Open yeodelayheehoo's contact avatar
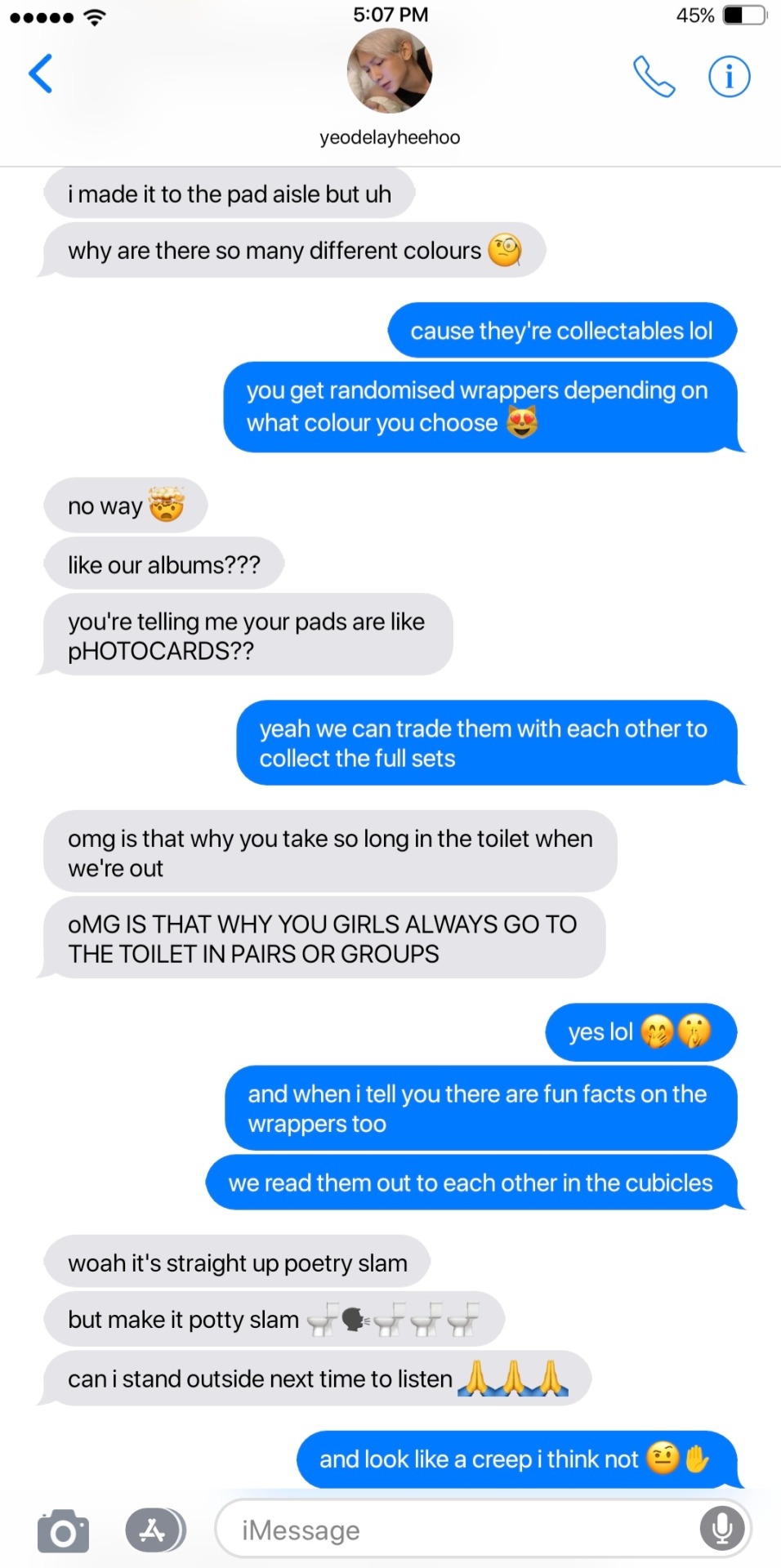781x1568 pixels. point(390,71)
